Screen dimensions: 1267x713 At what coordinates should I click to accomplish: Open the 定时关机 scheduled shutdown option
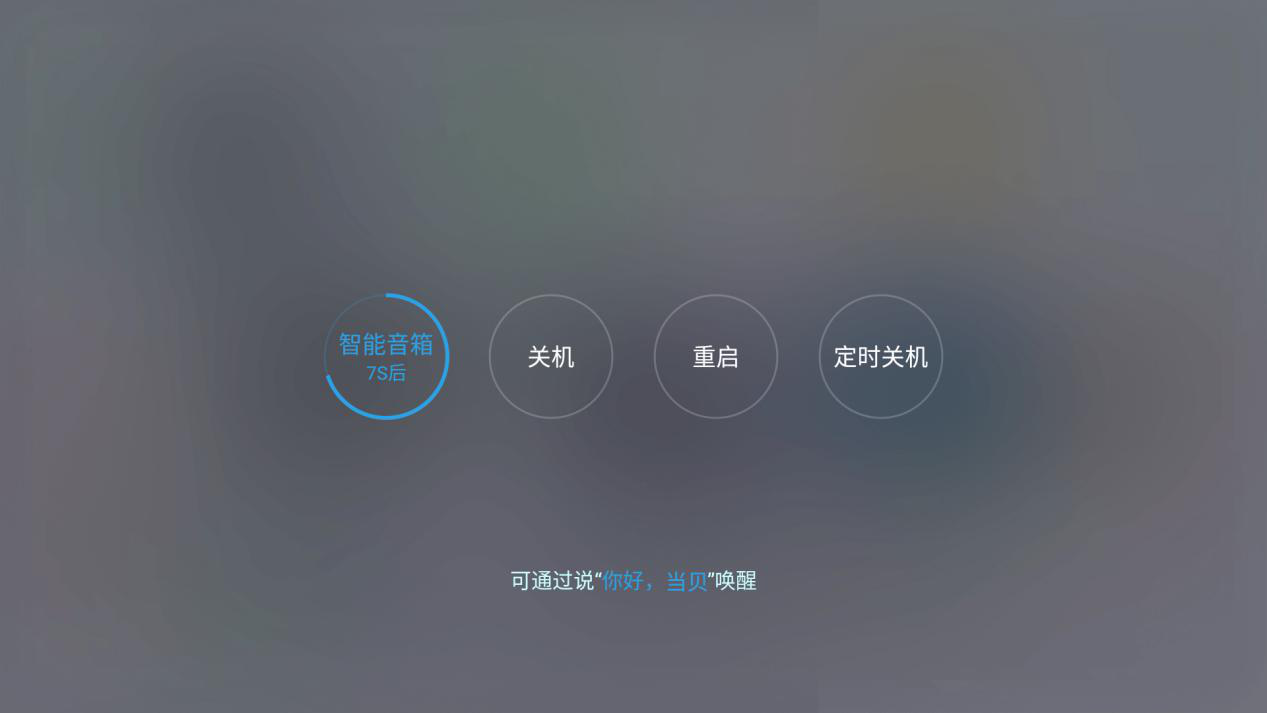point(881,356)
